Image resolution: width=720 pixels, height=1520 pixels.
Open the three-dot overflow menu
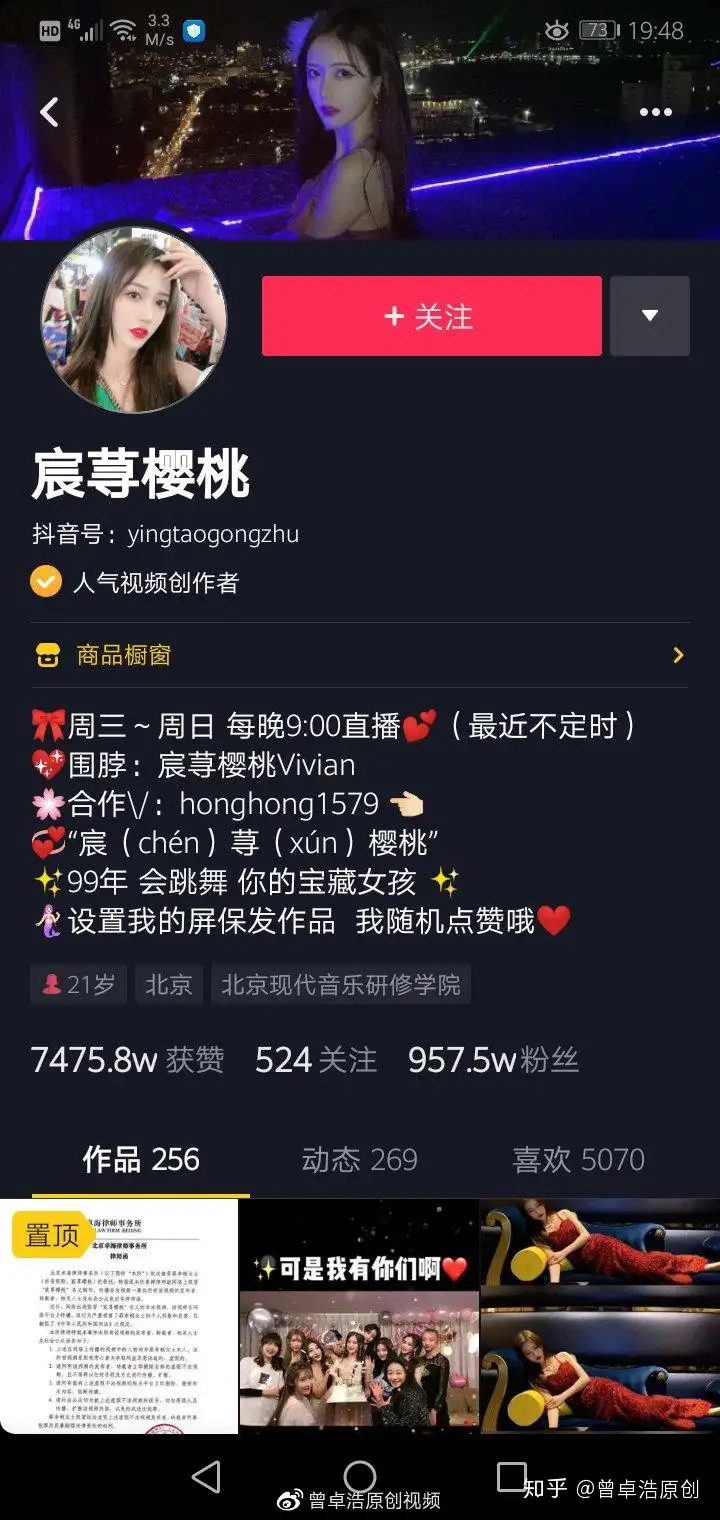655,112
